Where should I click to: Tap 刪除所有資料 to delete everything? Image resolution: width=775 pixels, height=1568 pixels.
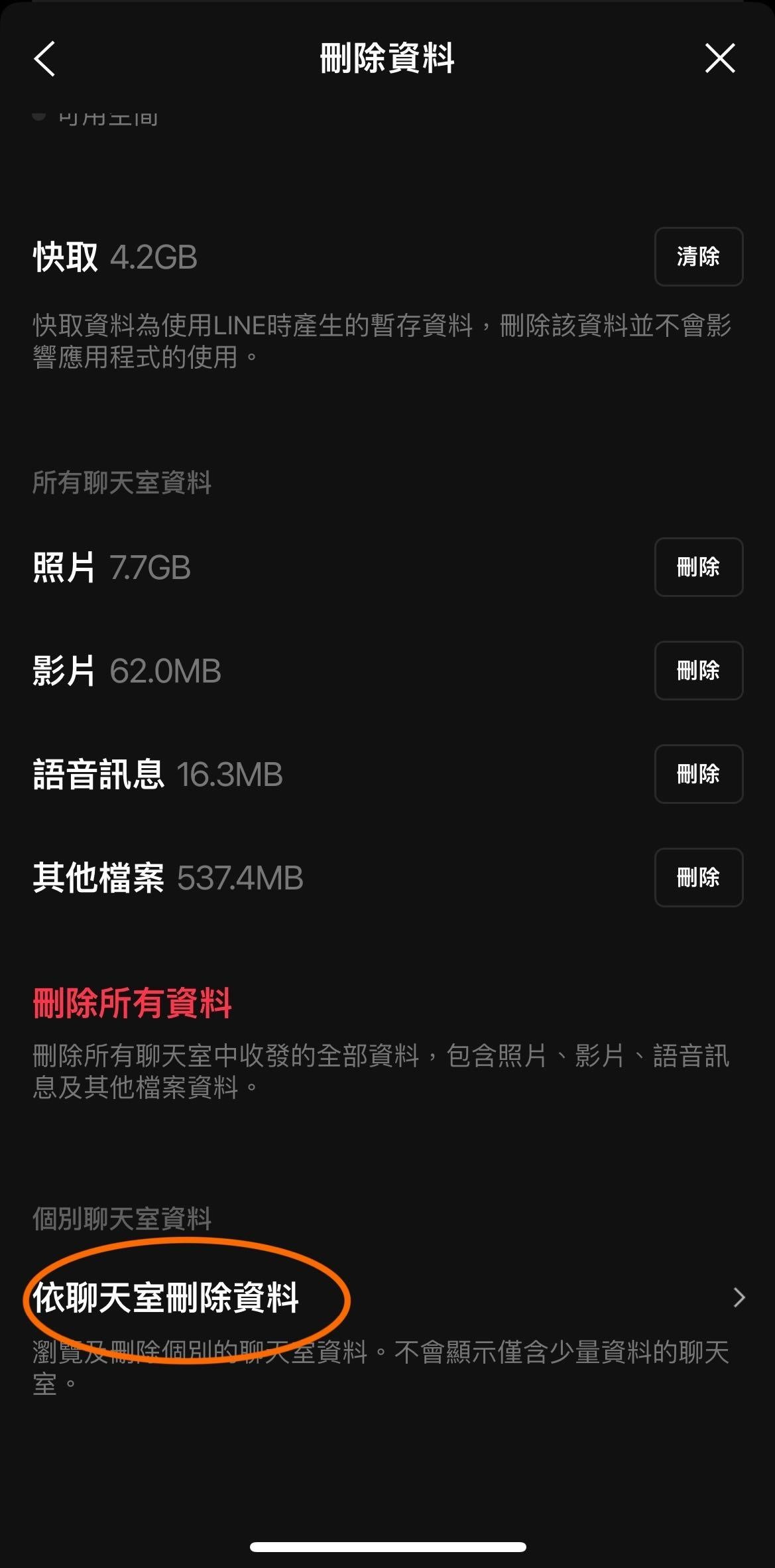point(133,1003)
